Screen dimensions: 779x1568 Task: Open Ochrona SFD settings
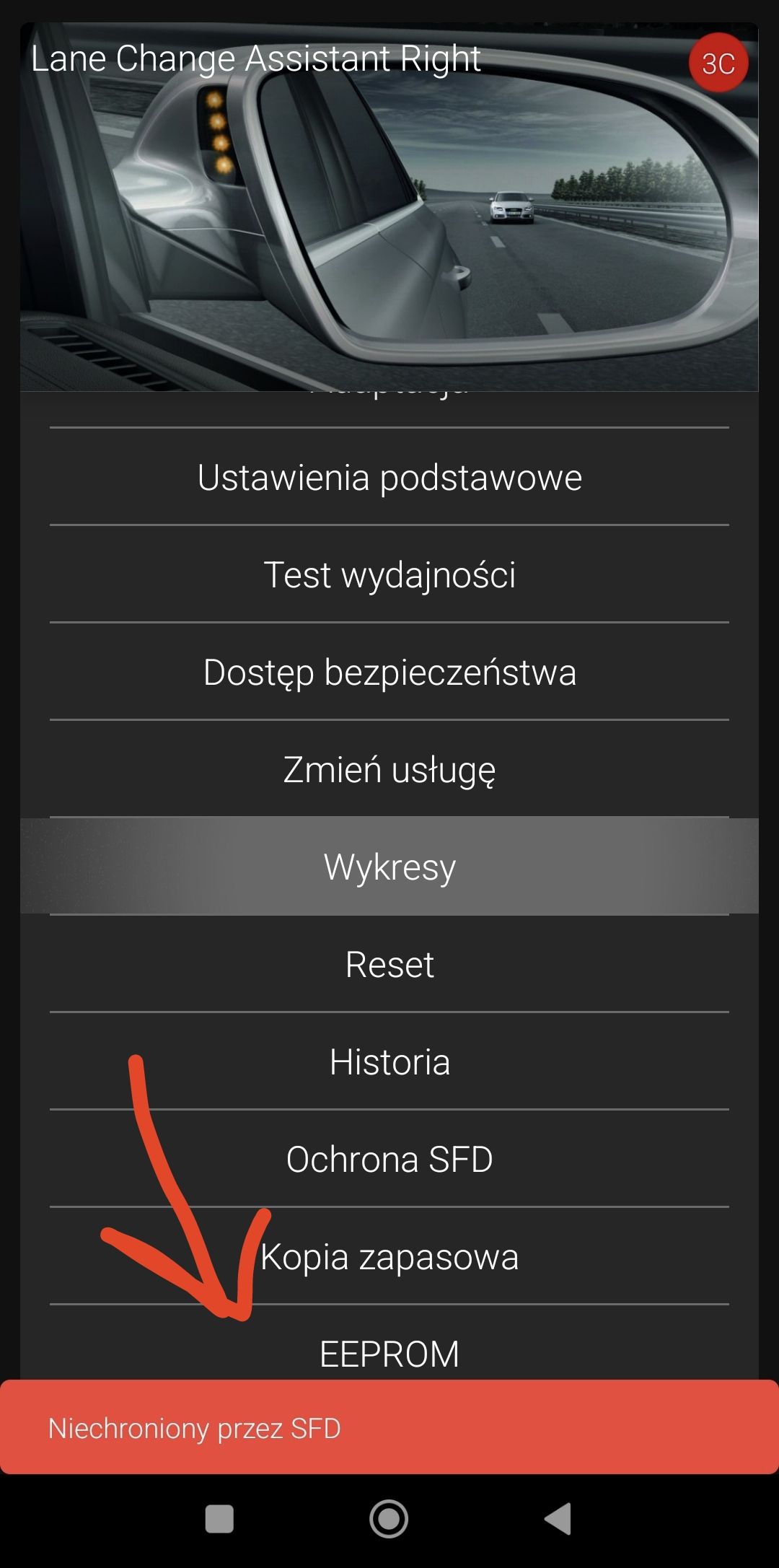pyautogui.click(x=389, y=1159)
